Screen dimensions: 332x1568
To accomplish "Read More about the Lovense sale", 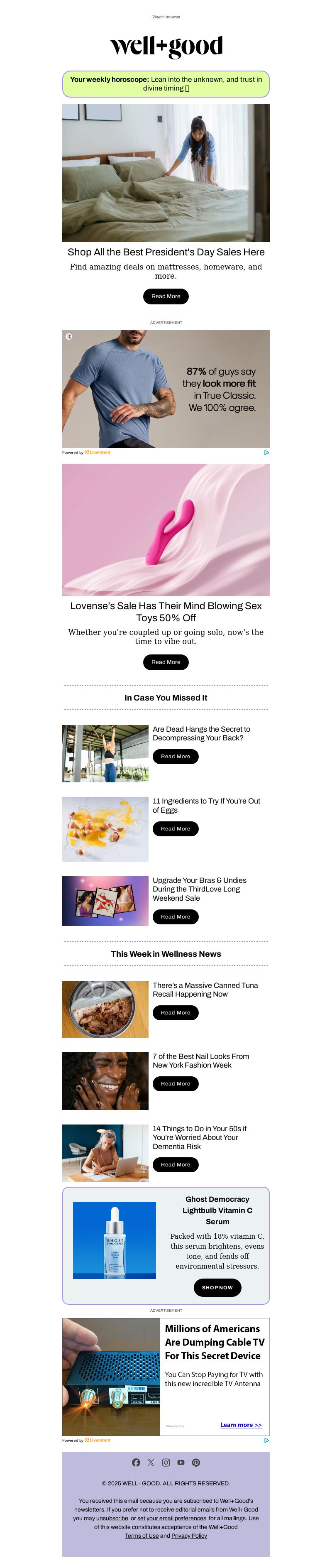I will point(166,661).
